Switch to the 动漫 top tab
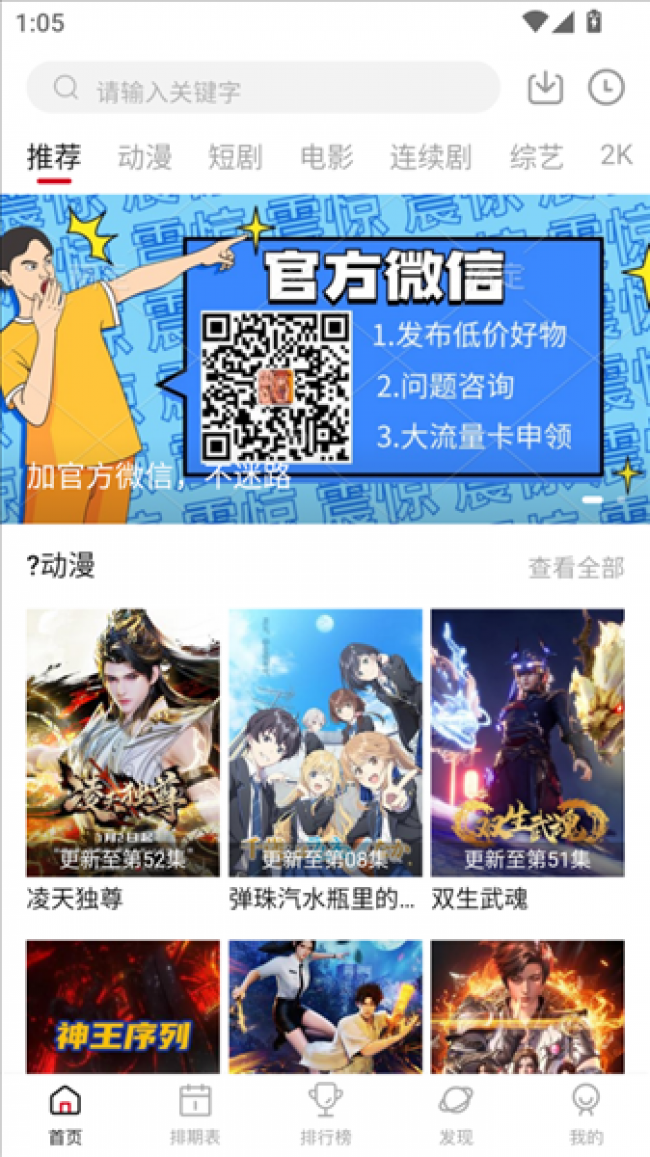The image size is (650, 1157). click(x=145, y=156)
